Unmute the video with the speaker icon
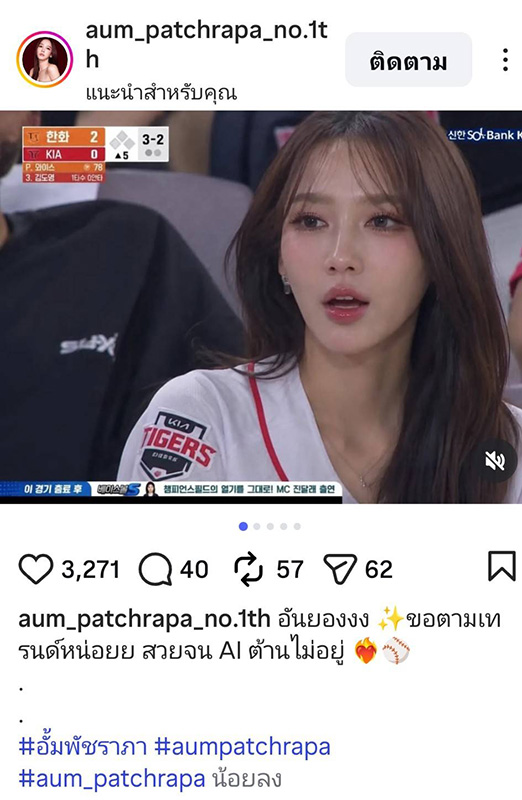Viewport: 522px width, 800px height. (494, 461)
